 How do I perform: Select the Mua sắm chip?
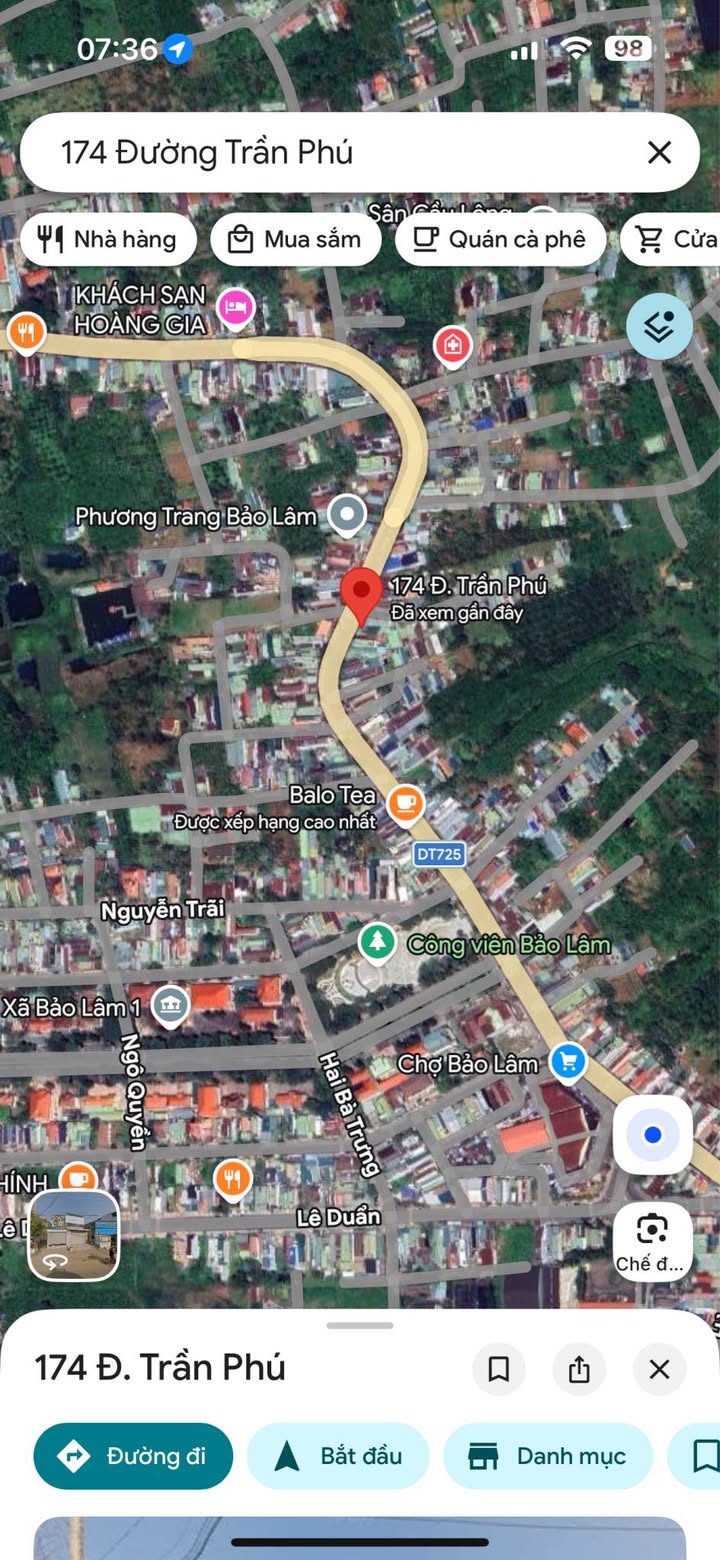click(295, 240)
